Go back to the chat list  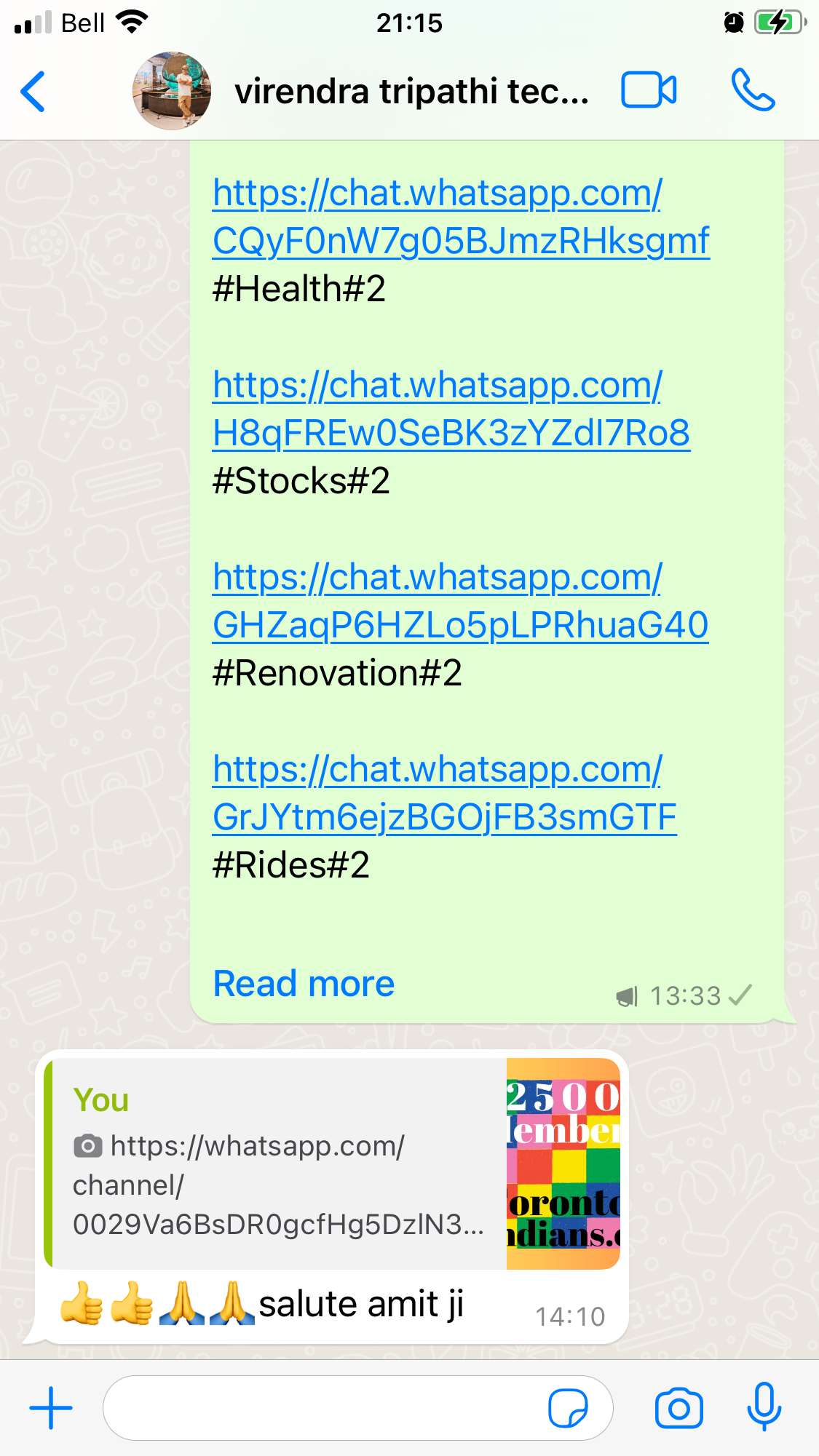pos(33,92)
